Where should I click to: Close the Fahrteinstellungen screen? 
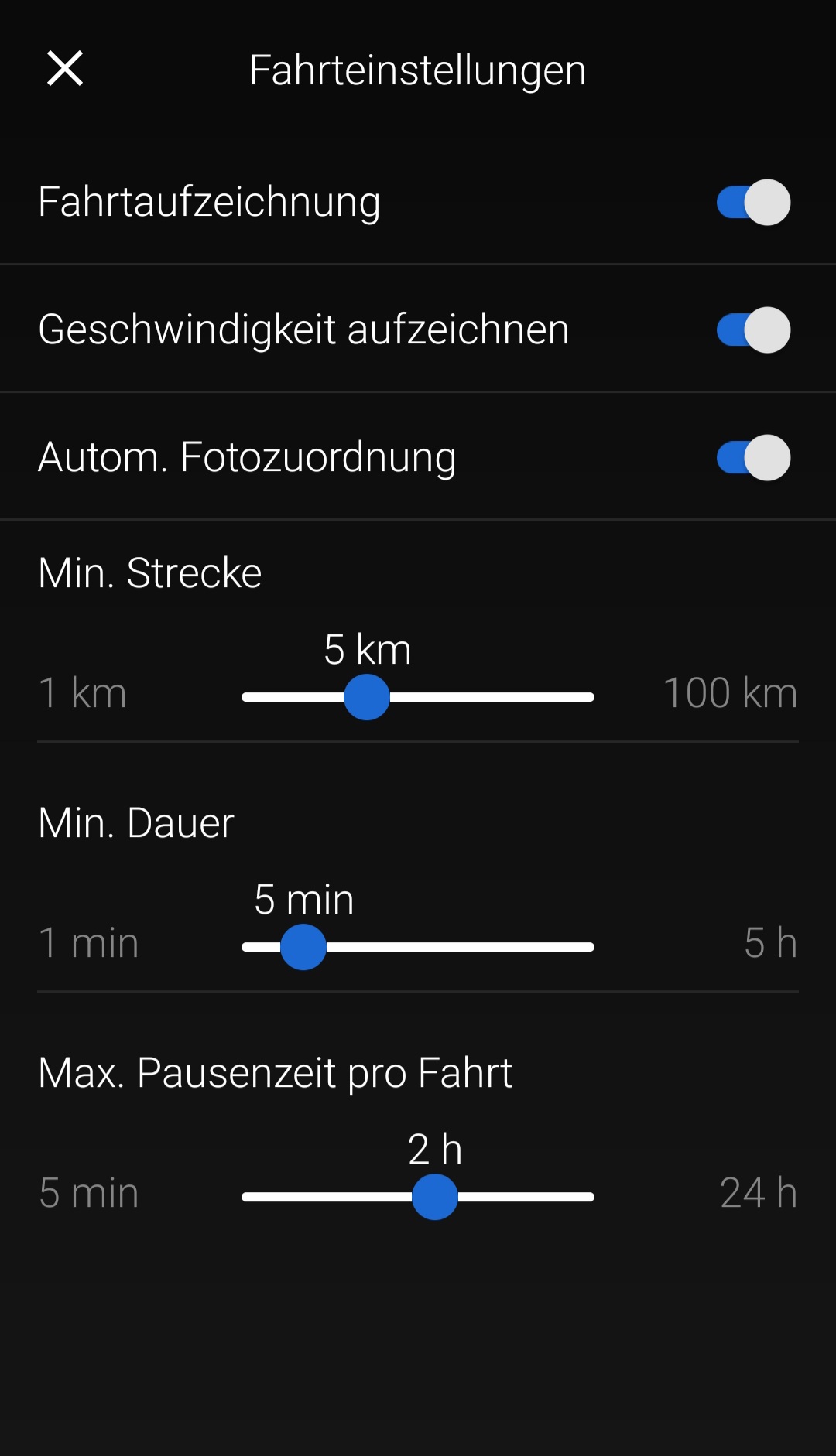click(65, 69)
